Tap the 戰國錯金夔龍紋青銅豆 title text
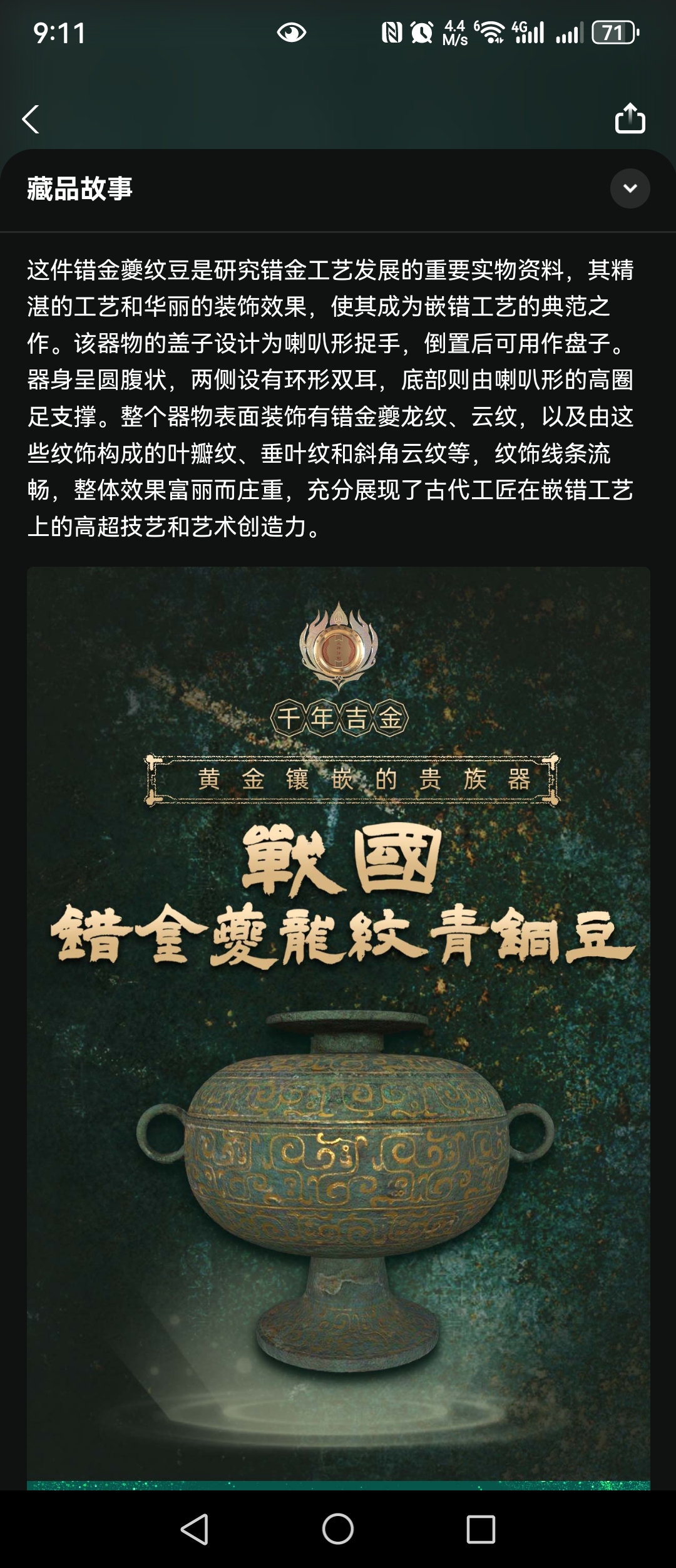Image resolution: width=676 pixels, height=1568 pixels. click(x=338, y=908)
